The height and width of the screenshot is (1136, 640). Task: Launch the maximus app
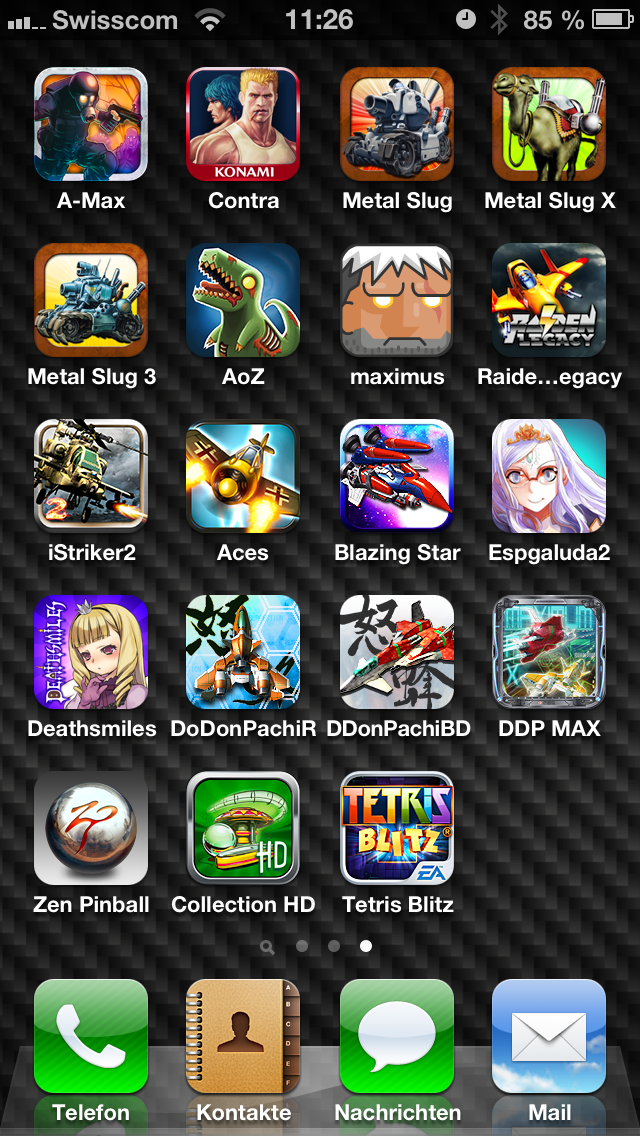pos(396,300)
